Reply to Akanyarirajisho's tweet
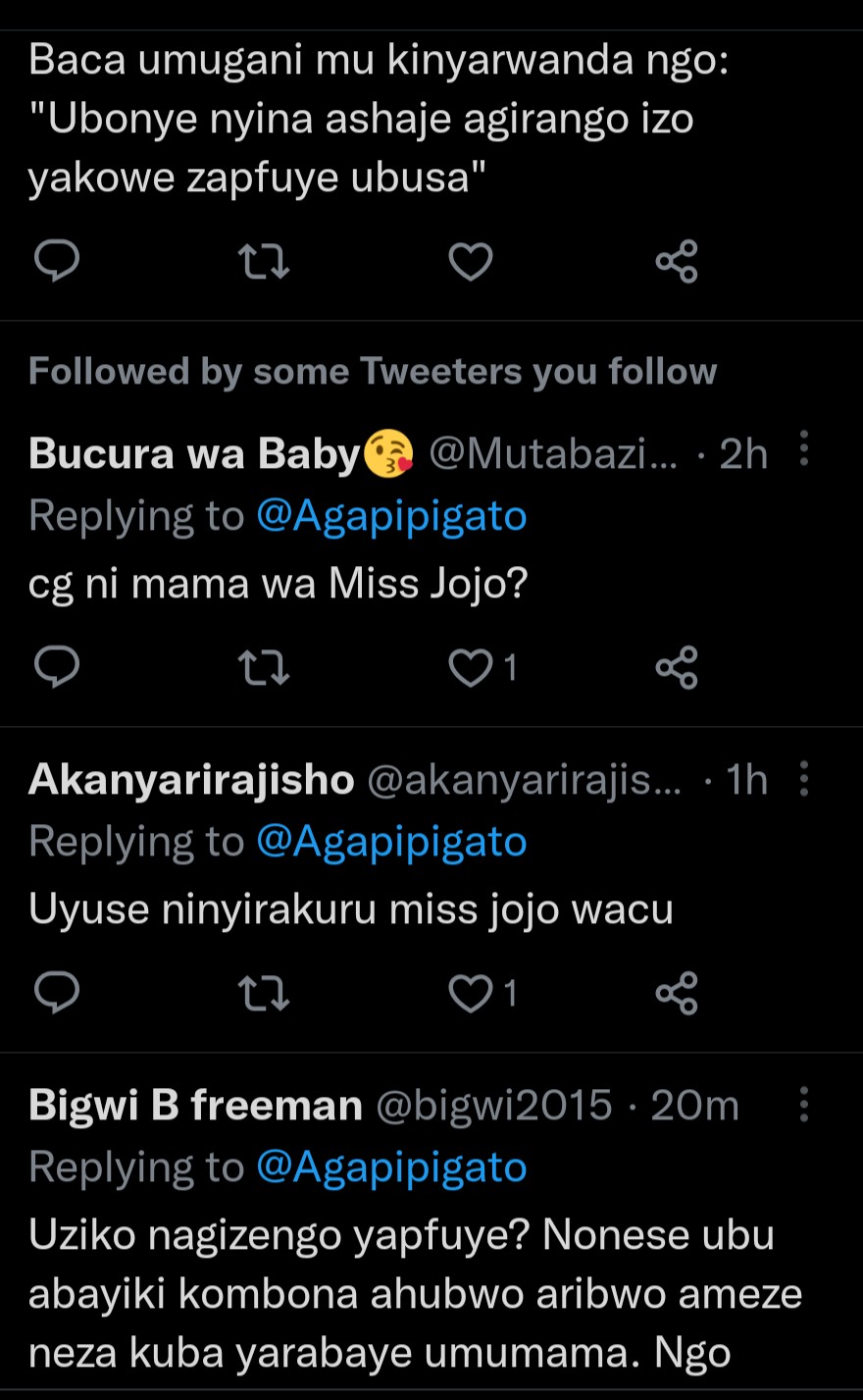Screen dimensions: 863x1400 coord(57,993)
